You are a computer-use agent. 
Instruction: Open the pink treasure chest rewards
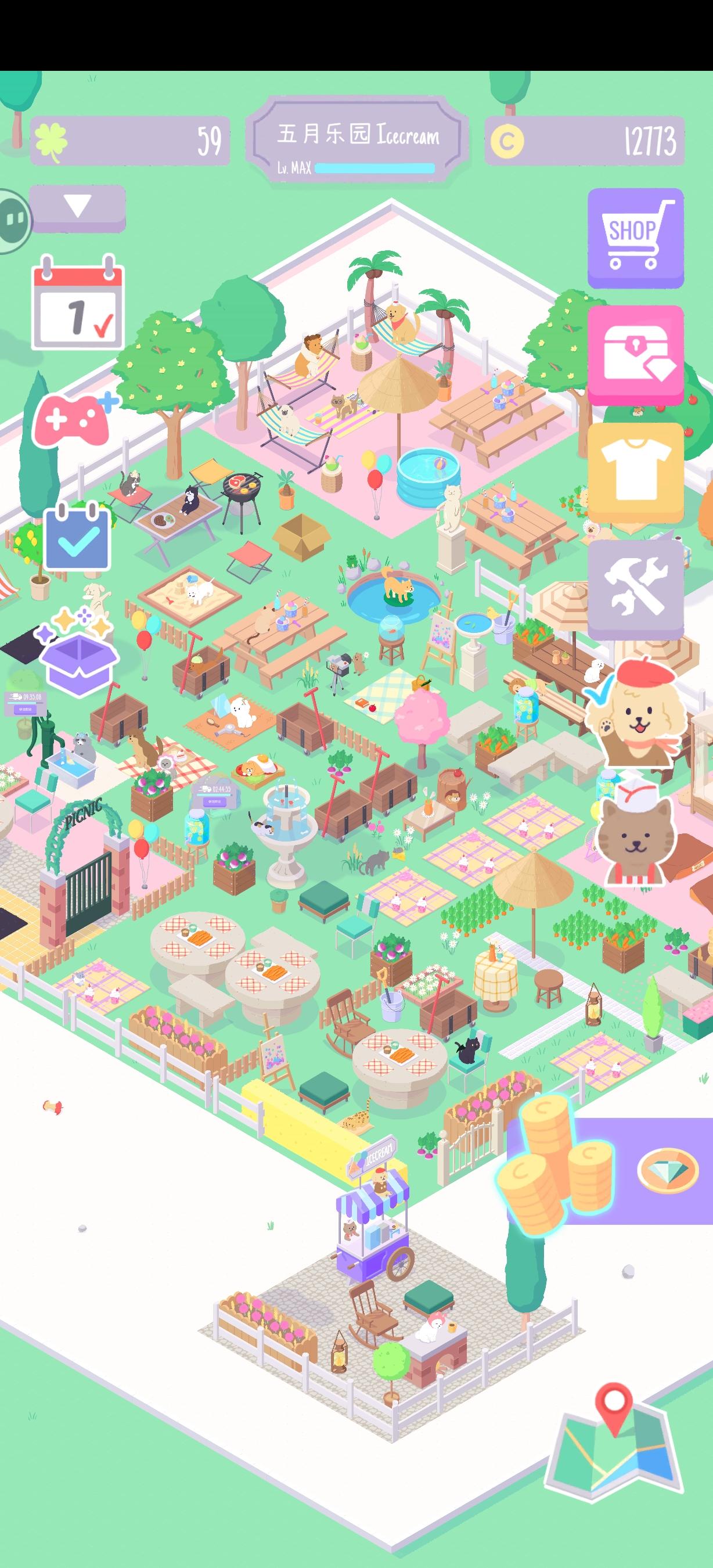tap(635, 351)
